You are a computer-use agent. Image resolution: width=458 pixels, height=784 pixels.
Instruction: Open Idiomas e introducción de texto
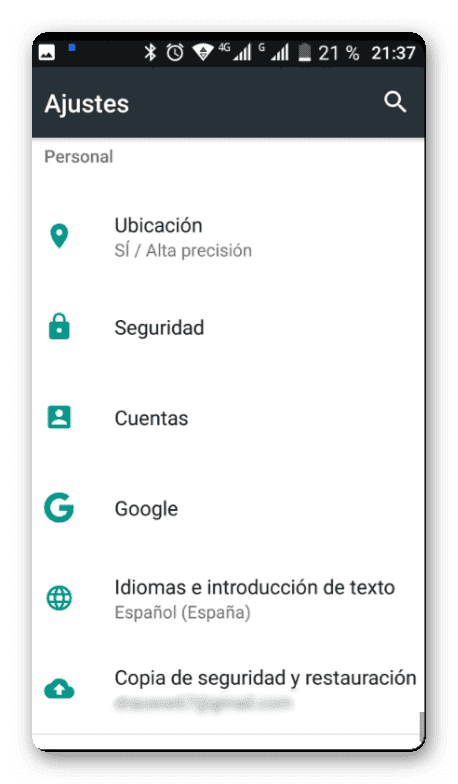(x=228, y=598)
